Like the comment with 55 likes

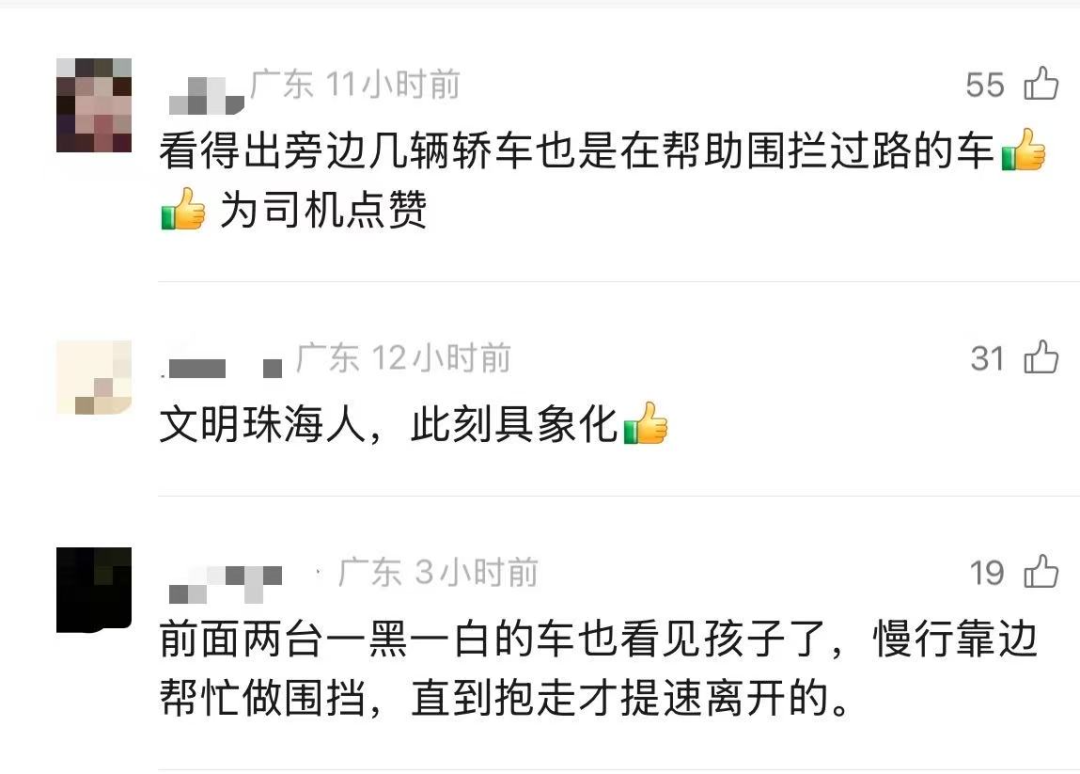click(1041, 84)
